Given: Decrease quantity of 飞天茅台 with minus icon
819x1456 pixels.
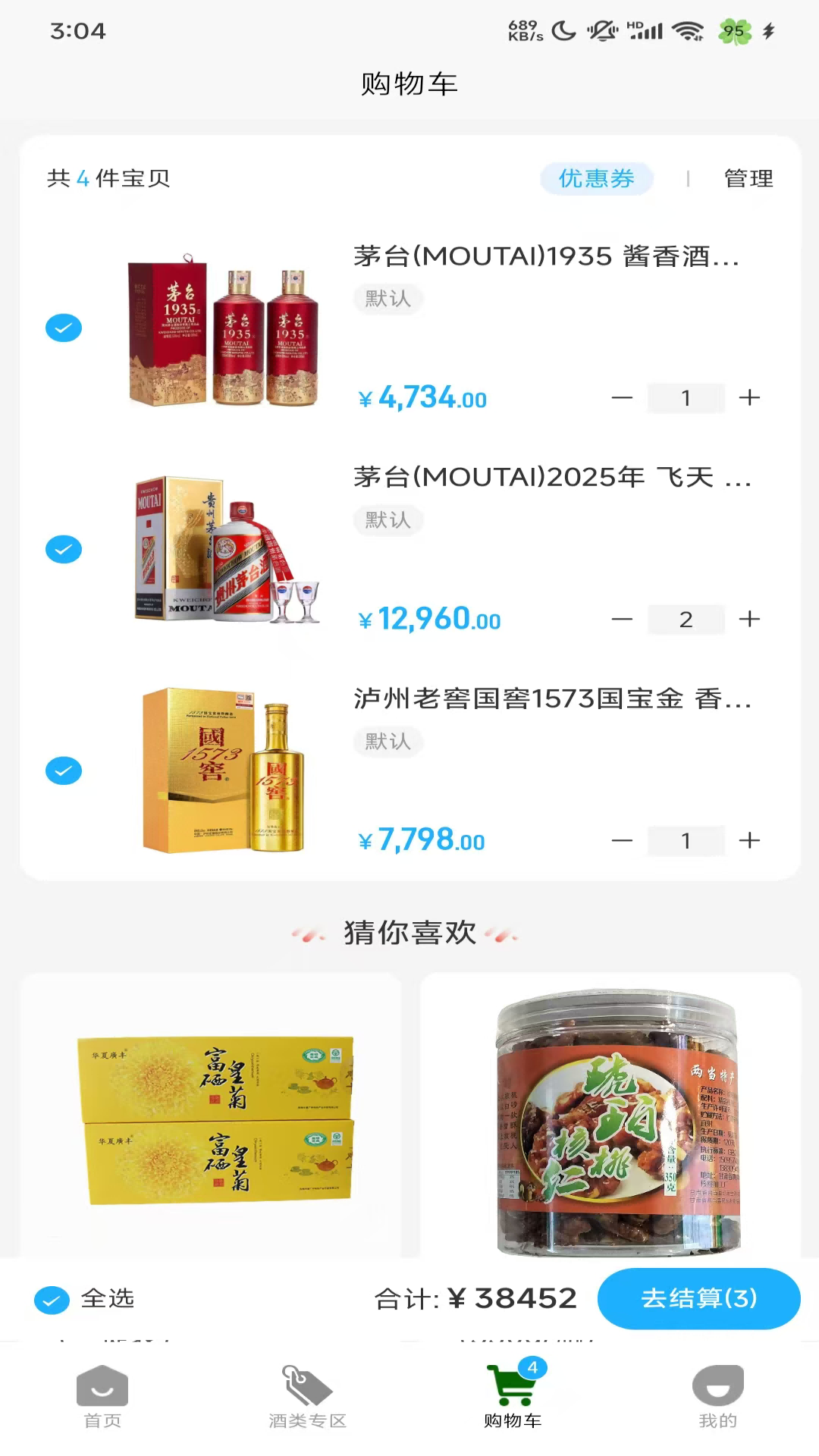Looking at the screenshot, I should pos(623,619).
